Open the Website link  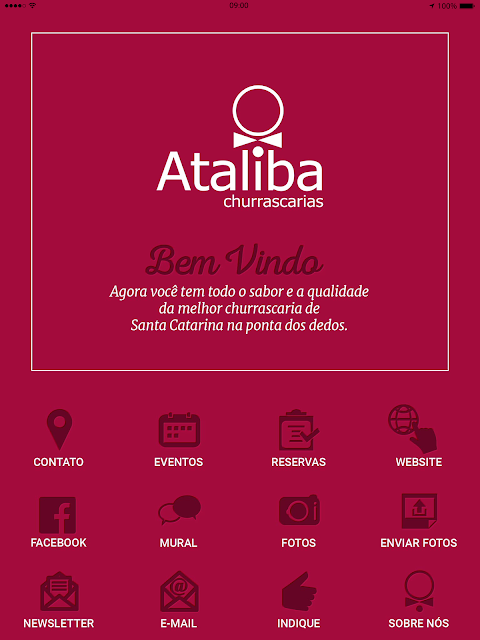pyautogui.click(x=418, y=436)
